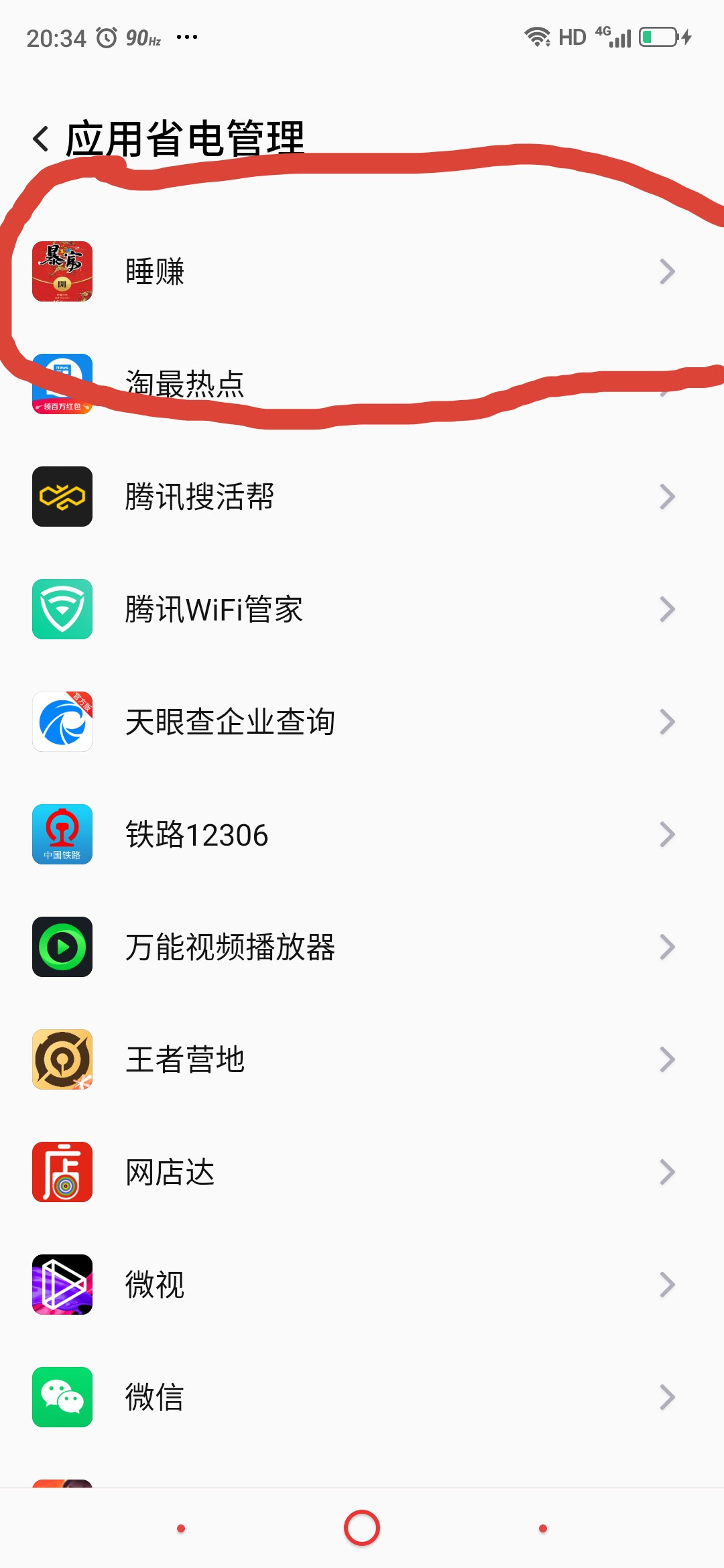Open 网店达 power-saving settings

[x=362, y=1172]
